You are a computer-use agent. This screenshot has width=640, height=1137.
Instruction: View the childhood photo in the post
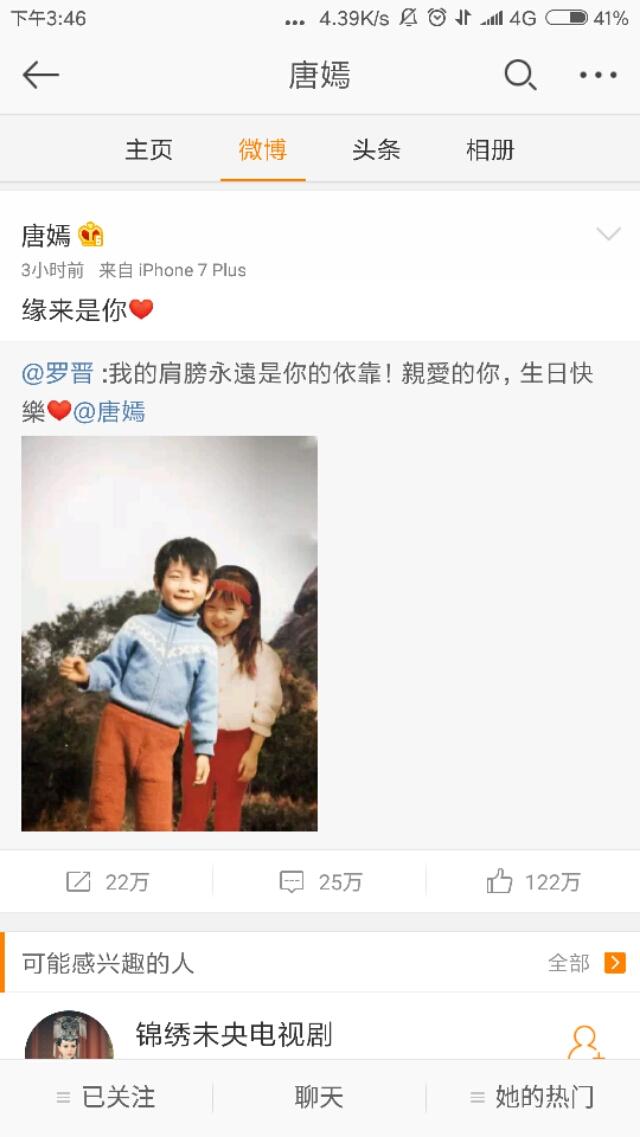(x=169, y=633)
